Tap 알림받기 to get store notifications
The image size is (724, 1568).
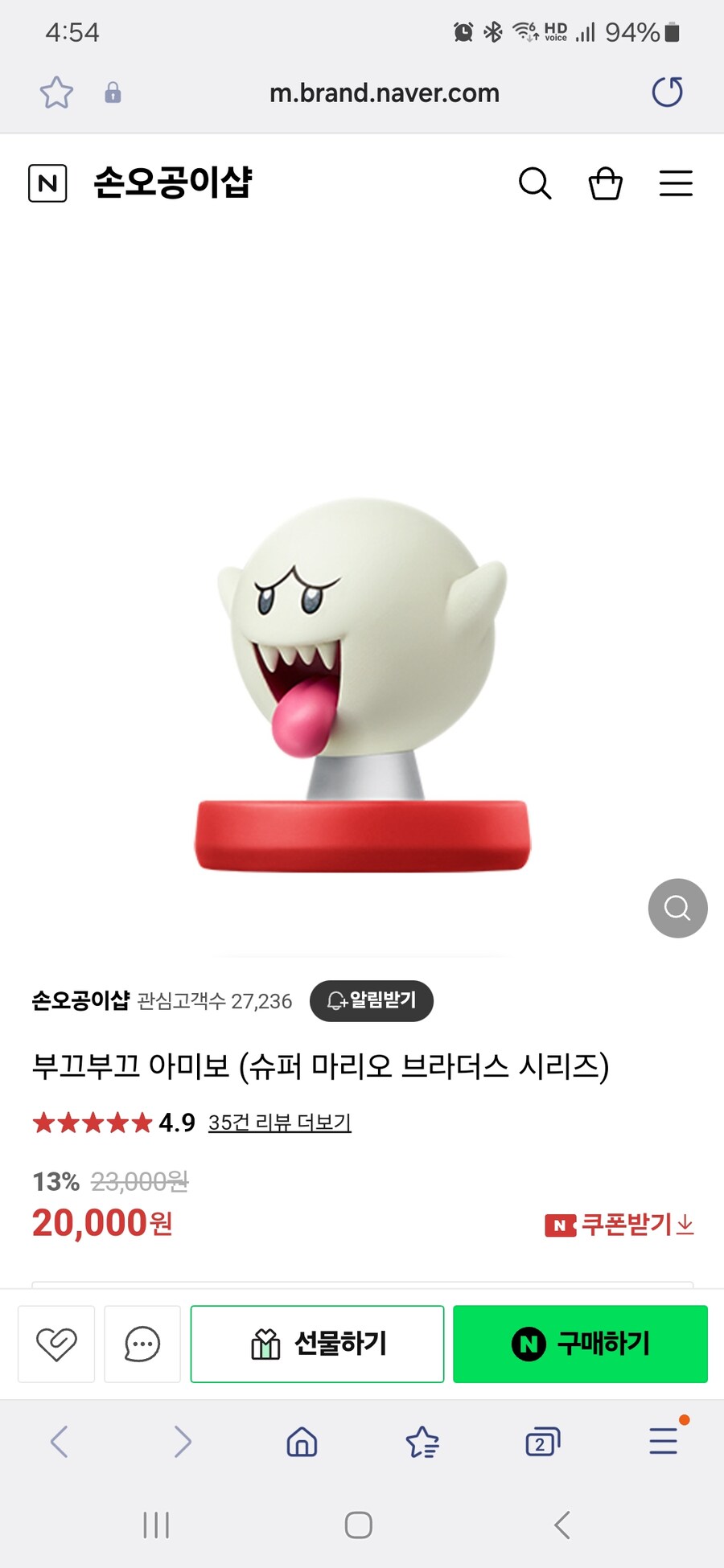pos(372,1000)
